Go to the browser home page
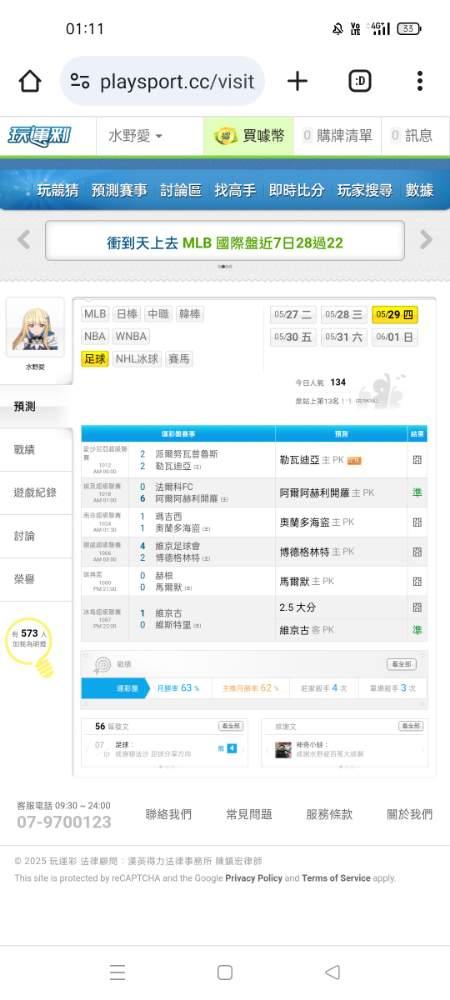 [x=30, y=81]
